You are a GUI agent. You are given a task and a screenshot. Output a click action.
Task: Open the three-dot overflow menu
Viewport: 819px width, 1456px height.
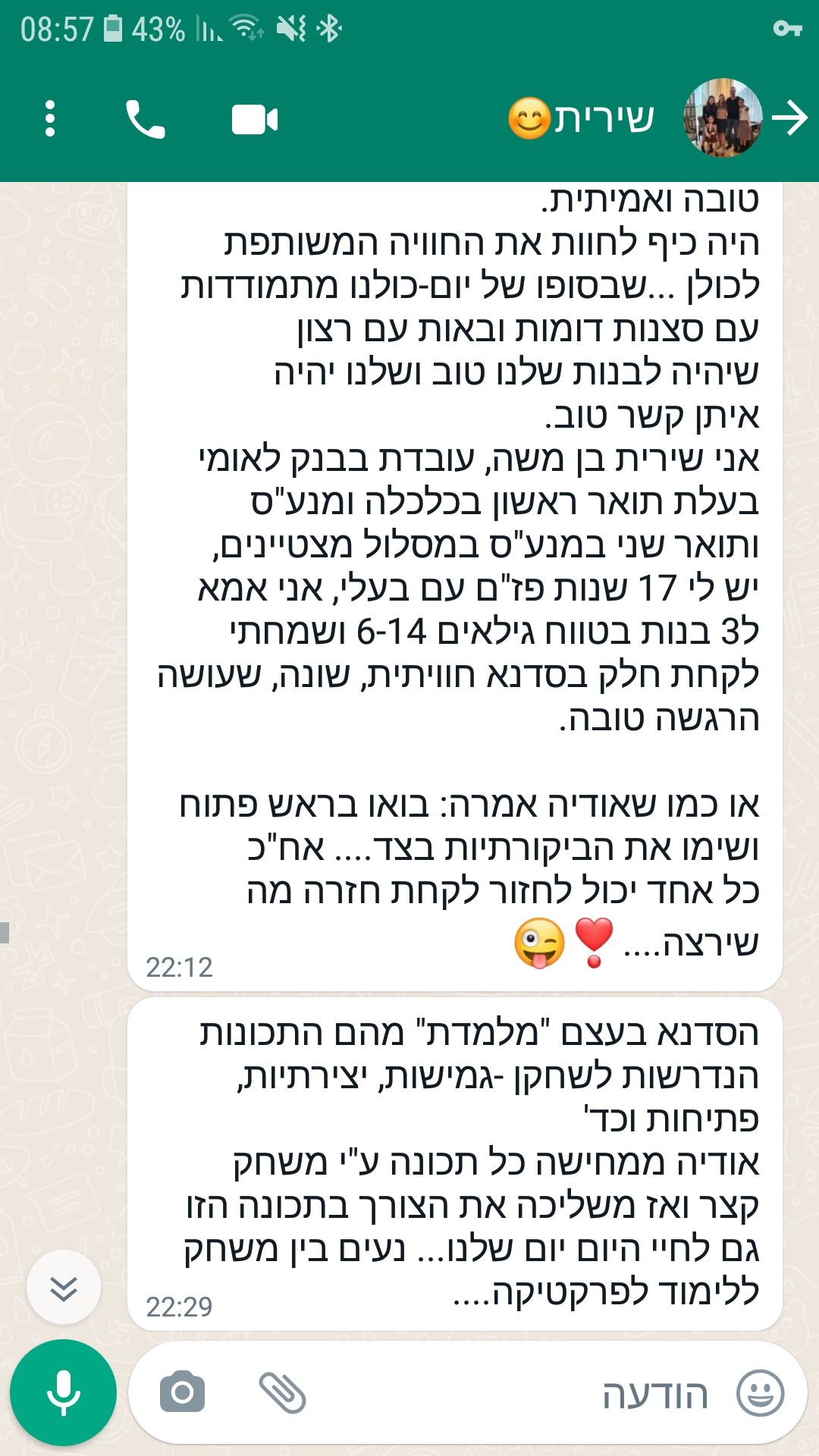tap(50, 119)
